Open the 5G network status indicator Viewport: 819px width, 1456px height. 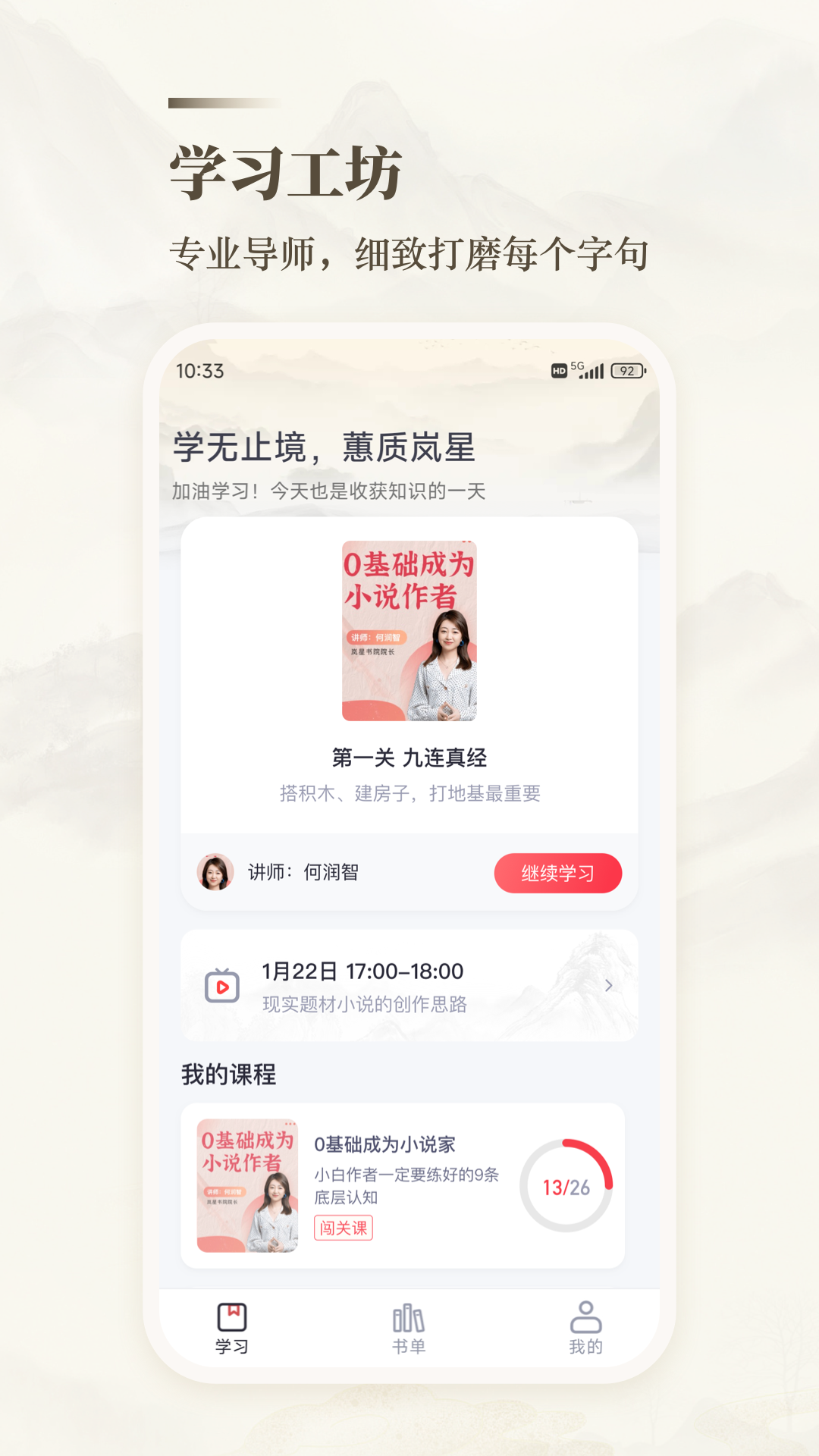tap(577, 367)
